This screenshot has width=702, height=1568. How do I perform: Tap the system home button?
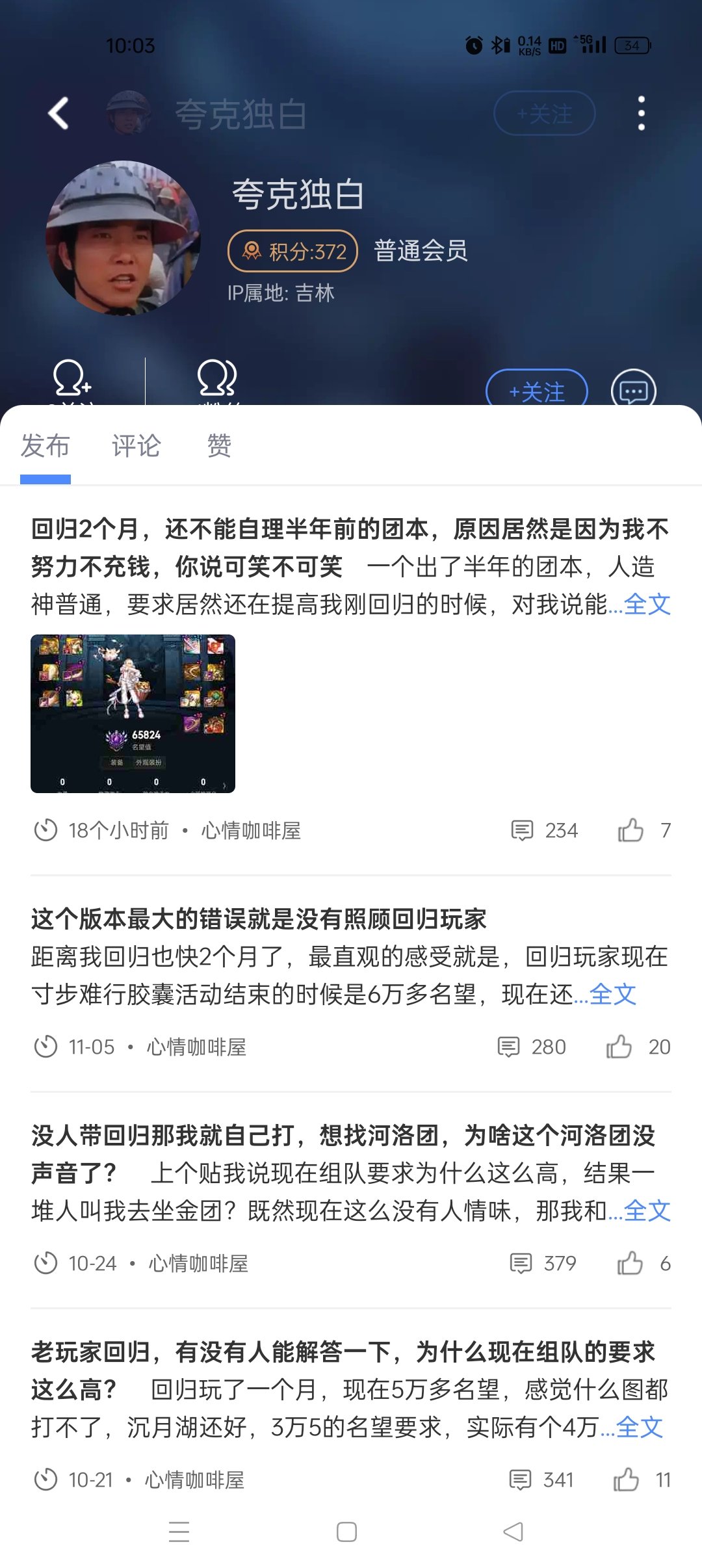click(346, 1532)
